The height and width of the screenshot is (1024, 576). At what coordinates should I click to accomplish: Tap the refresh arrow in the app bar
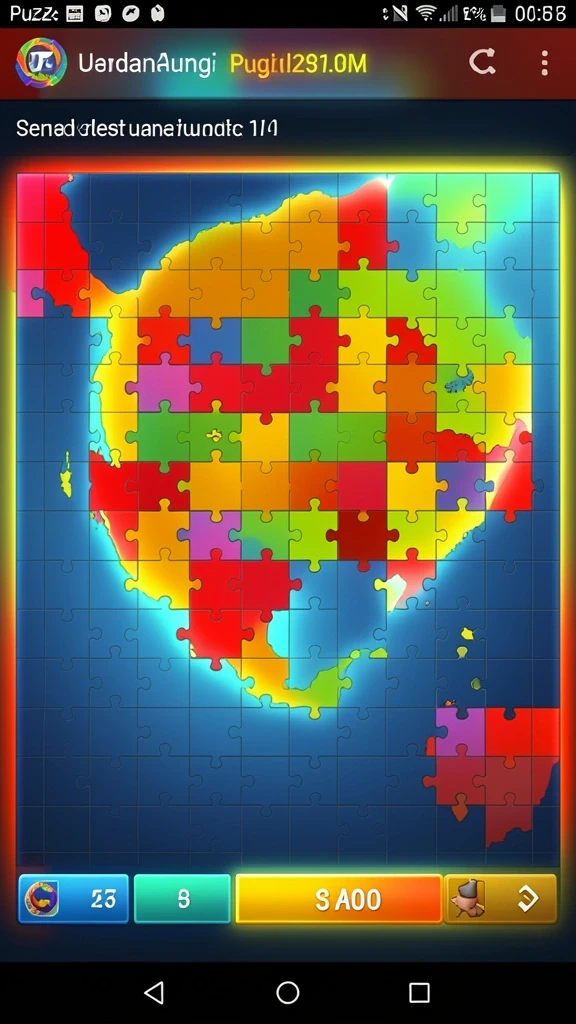point(483,63)
